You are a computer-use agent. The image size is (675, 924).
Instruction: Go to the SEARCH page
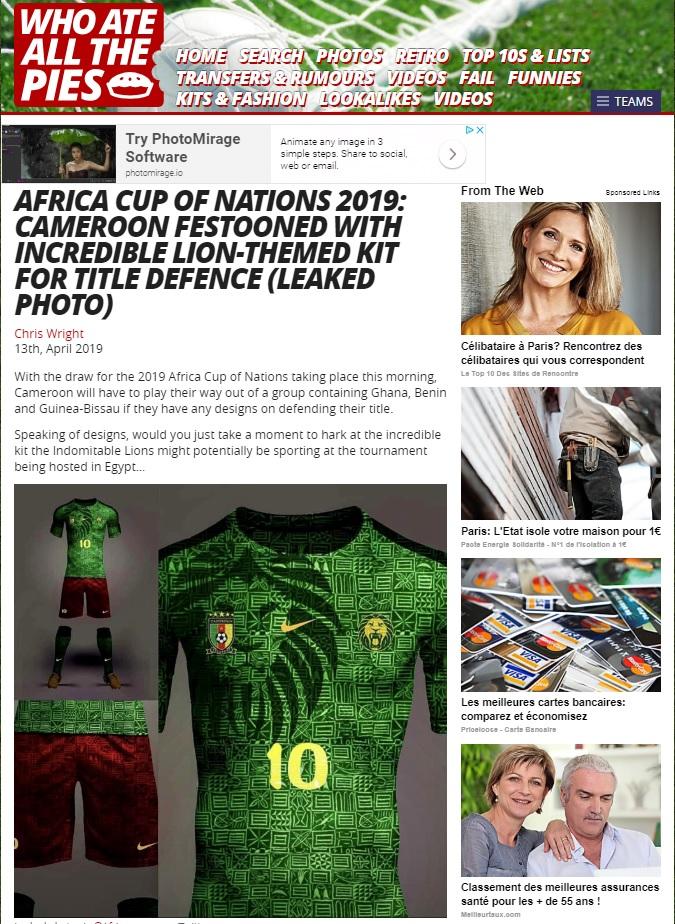[x=271, y=56]
